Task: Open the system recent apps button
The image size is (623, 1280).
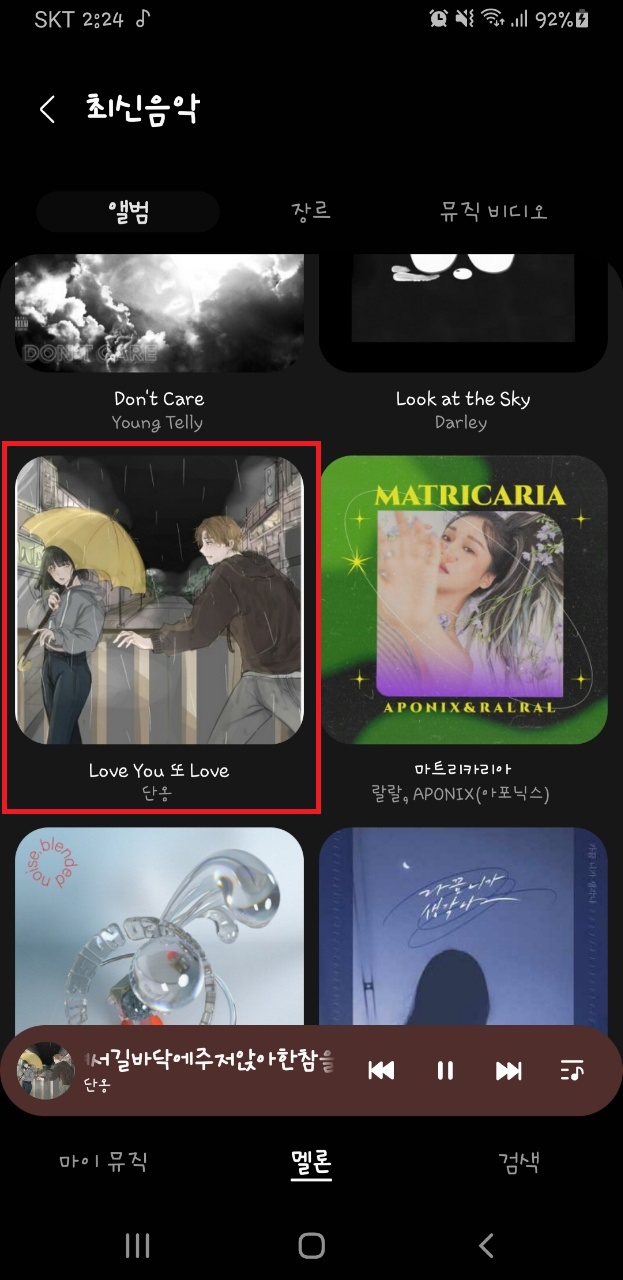Action: click(x=137, y=1245)
